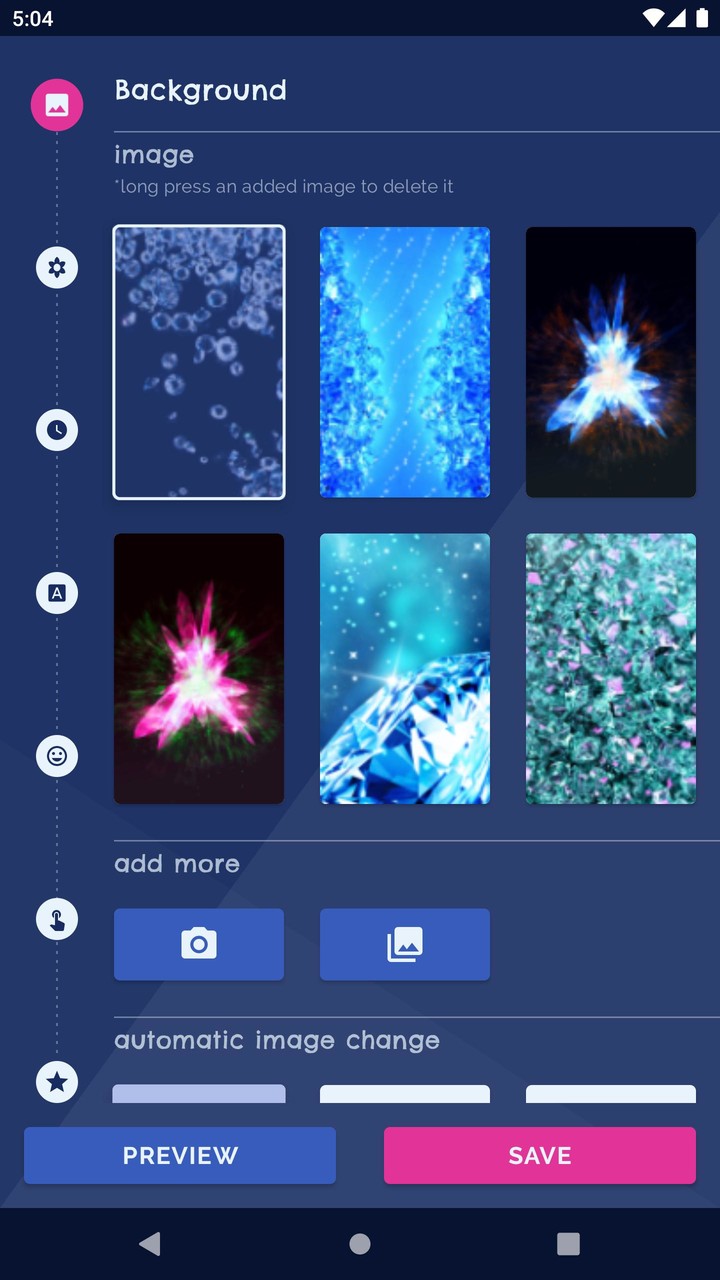Viewport: 720px width, 1280px height.
Task: Choose the blue diamond background image
Action: 405,668
